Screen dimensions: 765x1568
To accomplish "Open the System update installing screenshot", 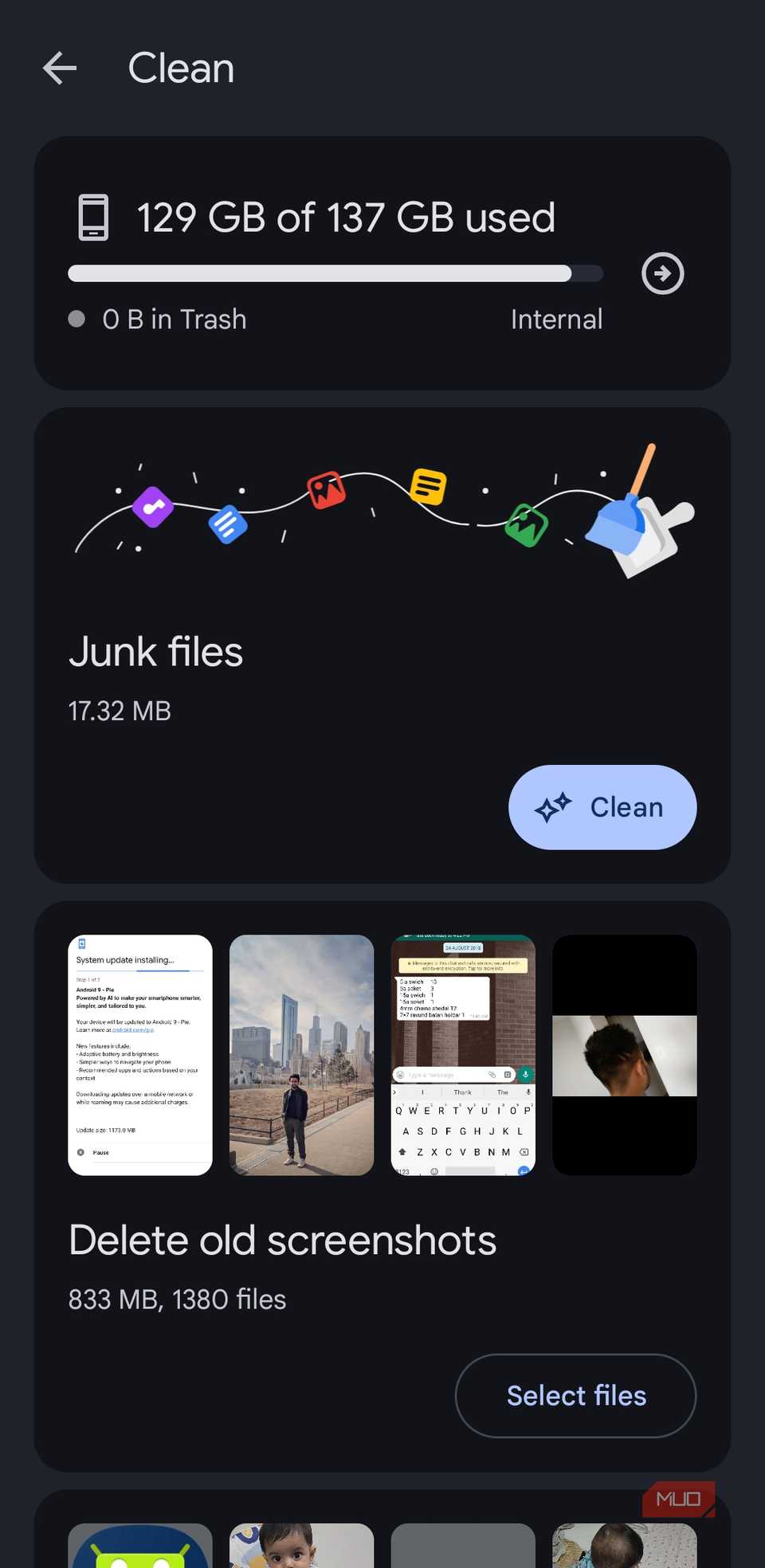I will 140,1054.
